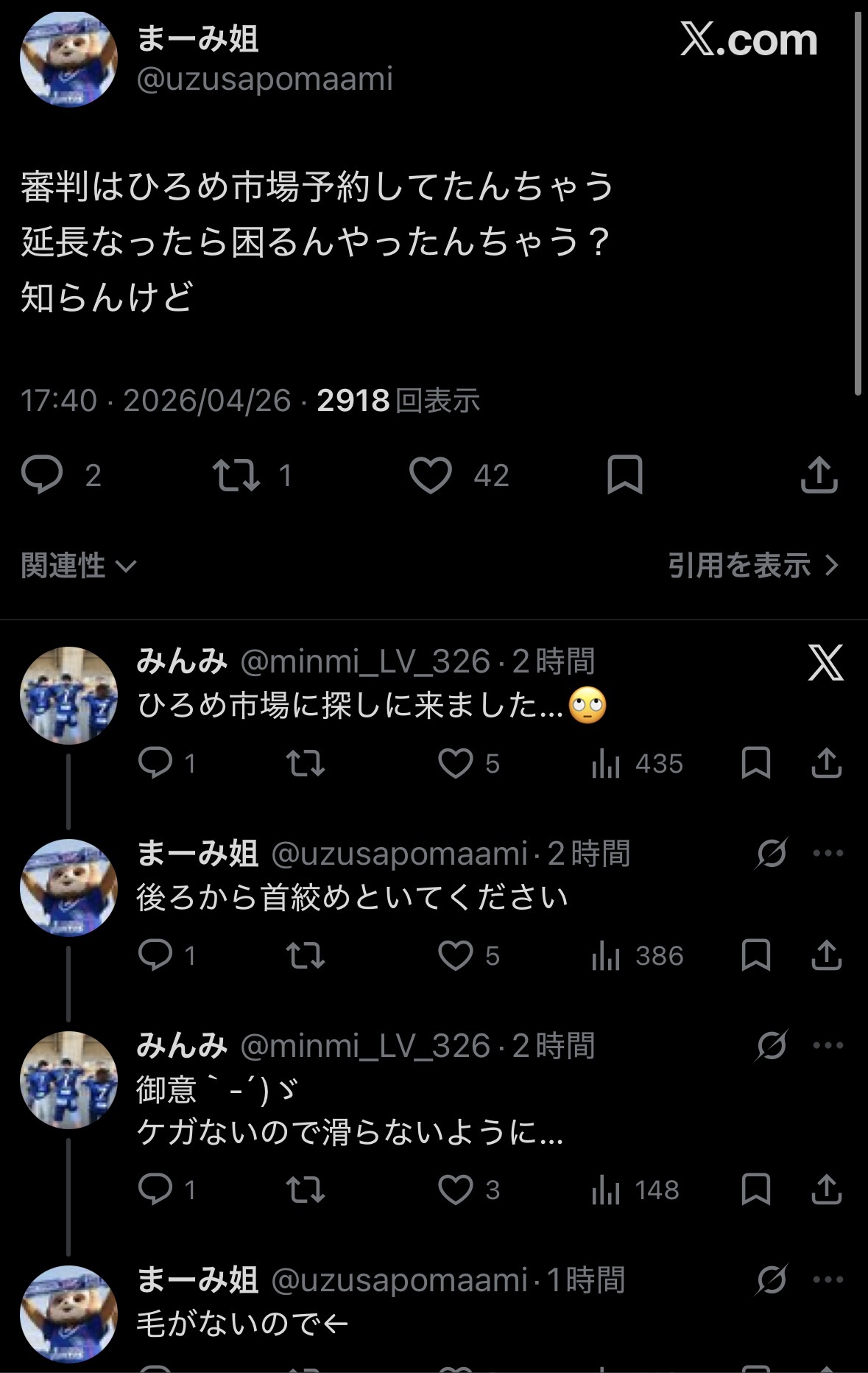Repost the reply ケガないので滑らないように
The height and width of the screenshot is (1373, 868).
click(305, 1190)
